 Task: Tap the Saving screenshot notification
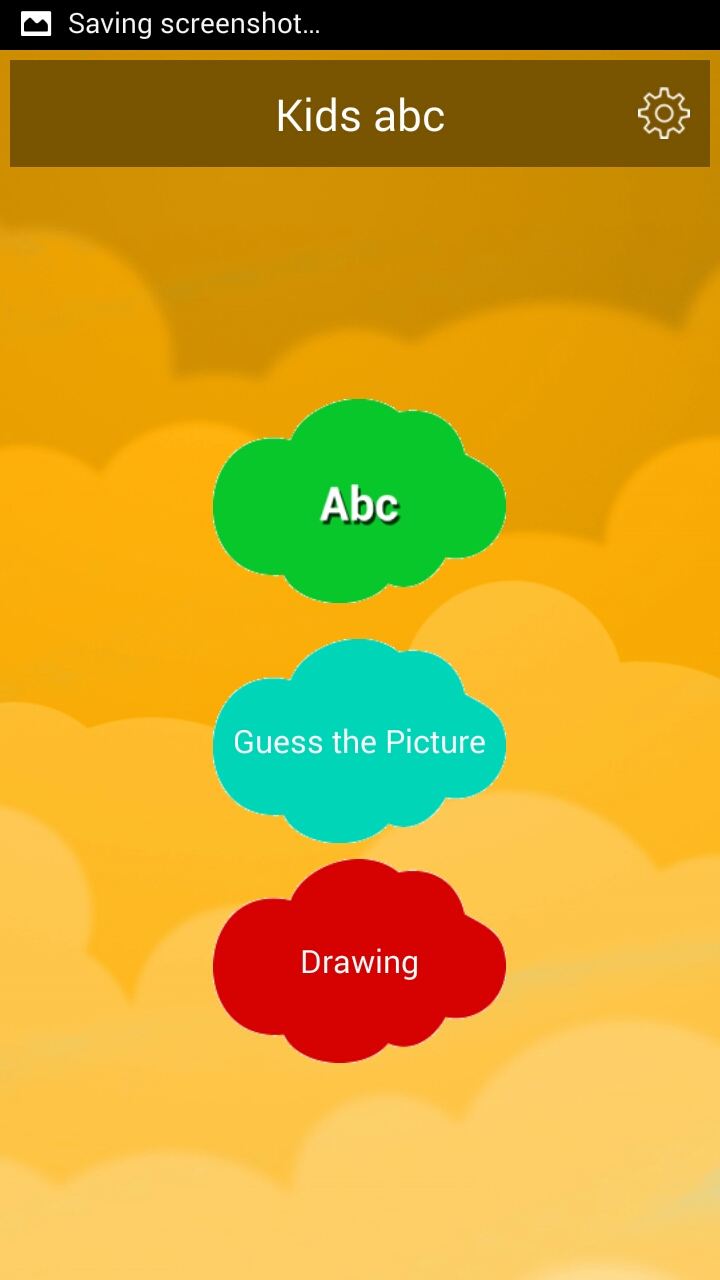(x=195, y=22)
